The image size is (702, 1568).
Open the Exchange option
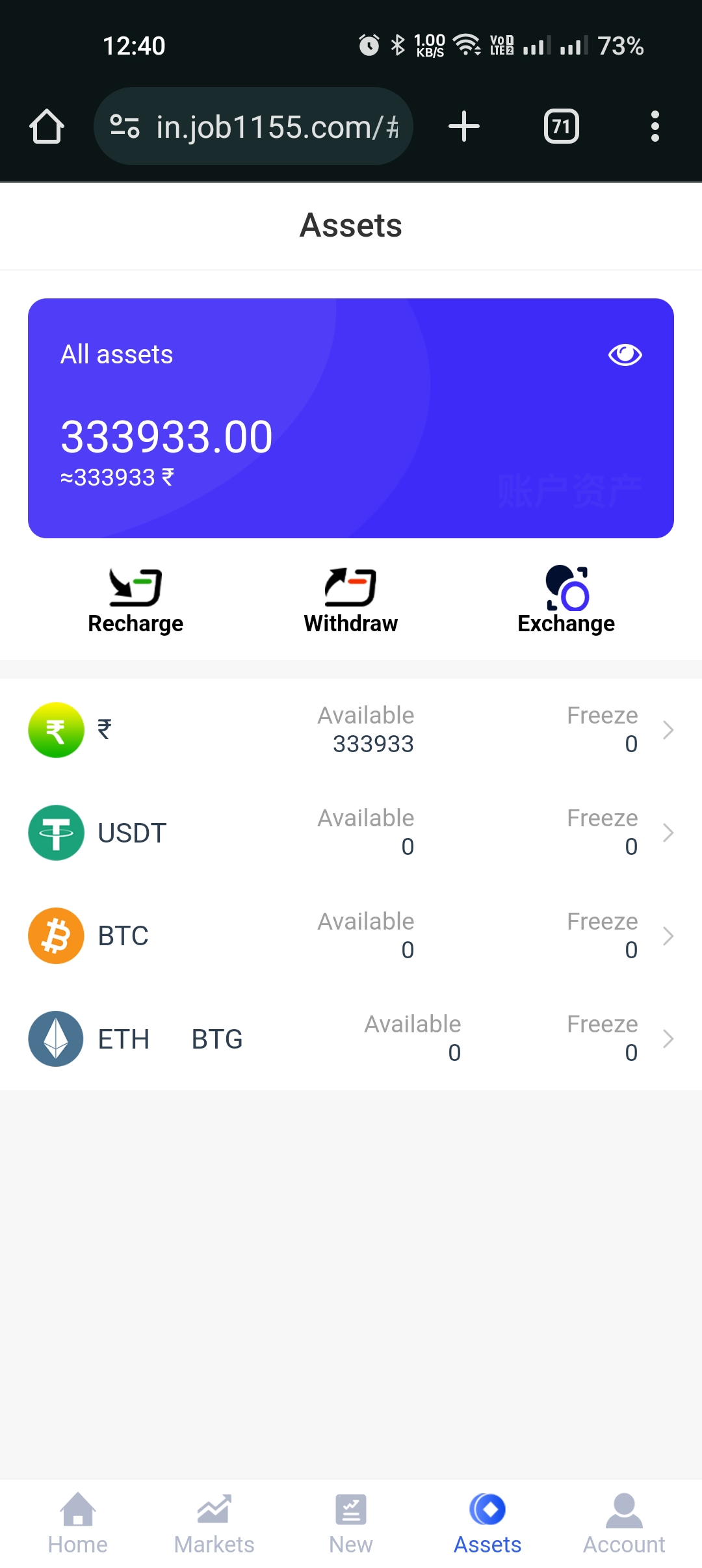[566, 601]
